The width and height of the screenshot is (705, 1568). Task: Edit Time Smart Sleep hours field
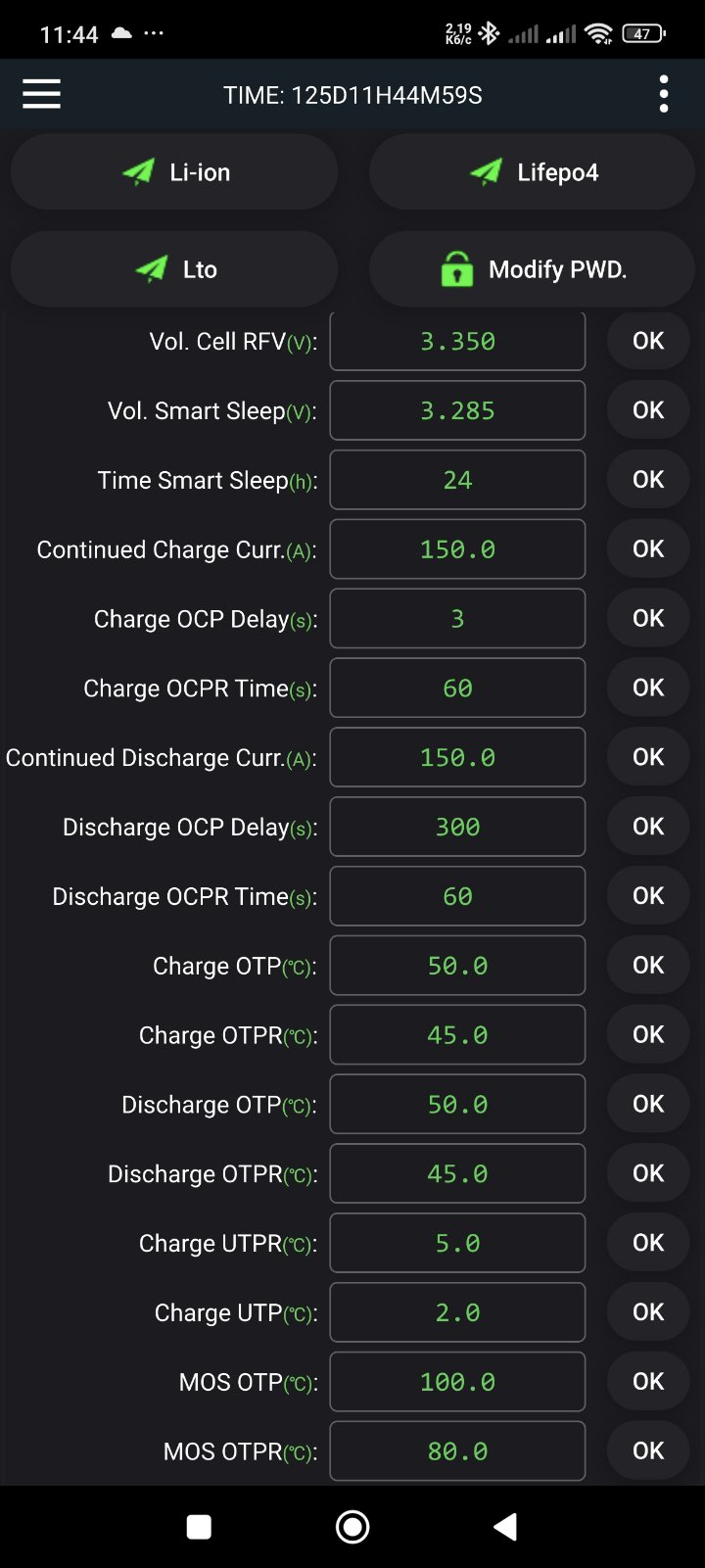pos(457,480)
